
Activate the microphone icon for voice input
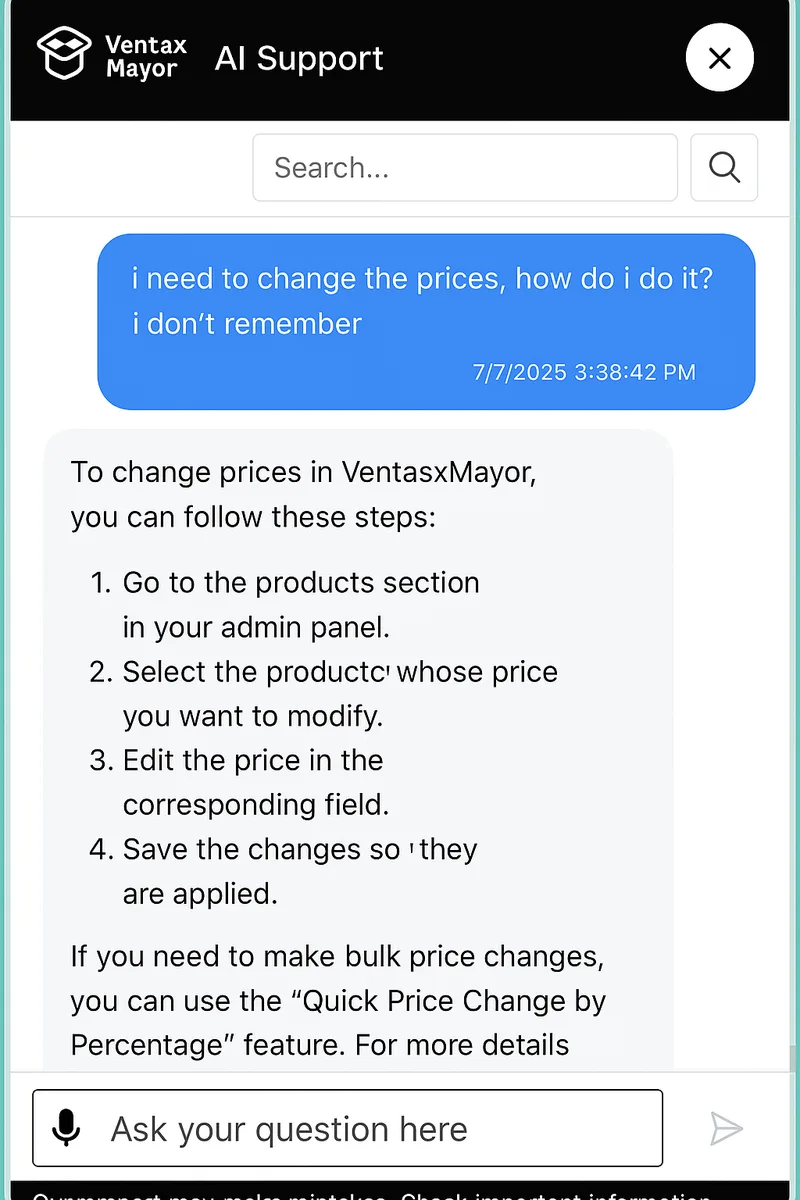tap(66, 1128)
